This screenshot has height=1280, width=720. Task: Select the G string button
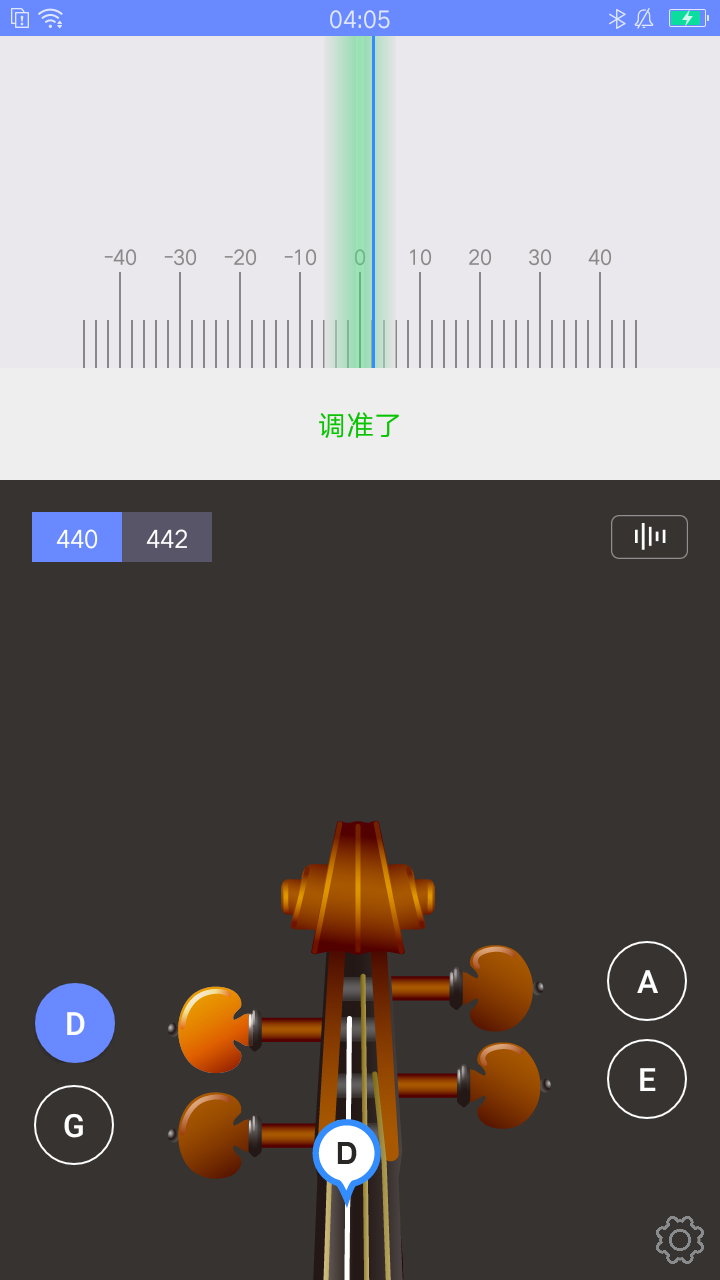pos(74,1125)
